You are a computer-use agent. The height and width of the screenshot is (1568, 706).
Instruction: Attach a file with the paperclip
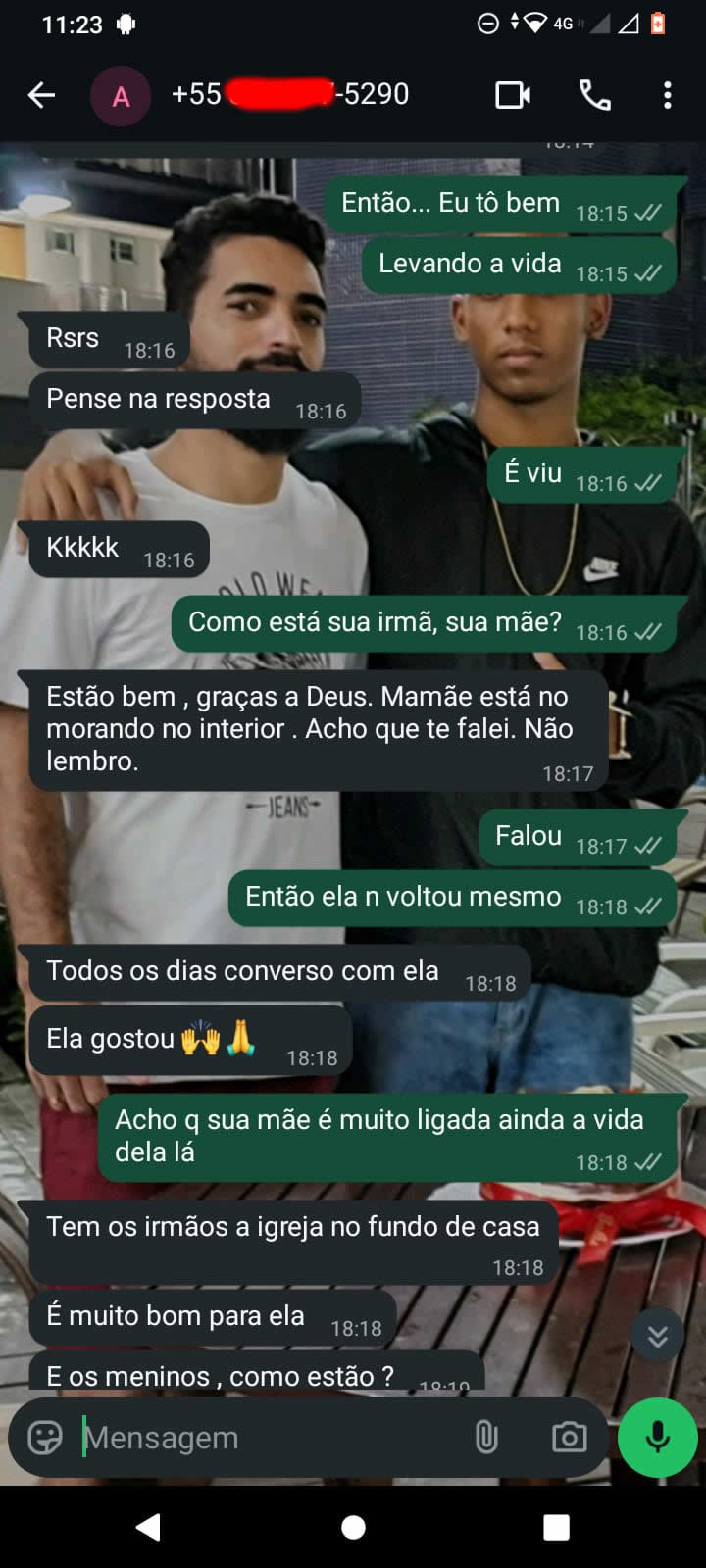(x=486, y=1438)
